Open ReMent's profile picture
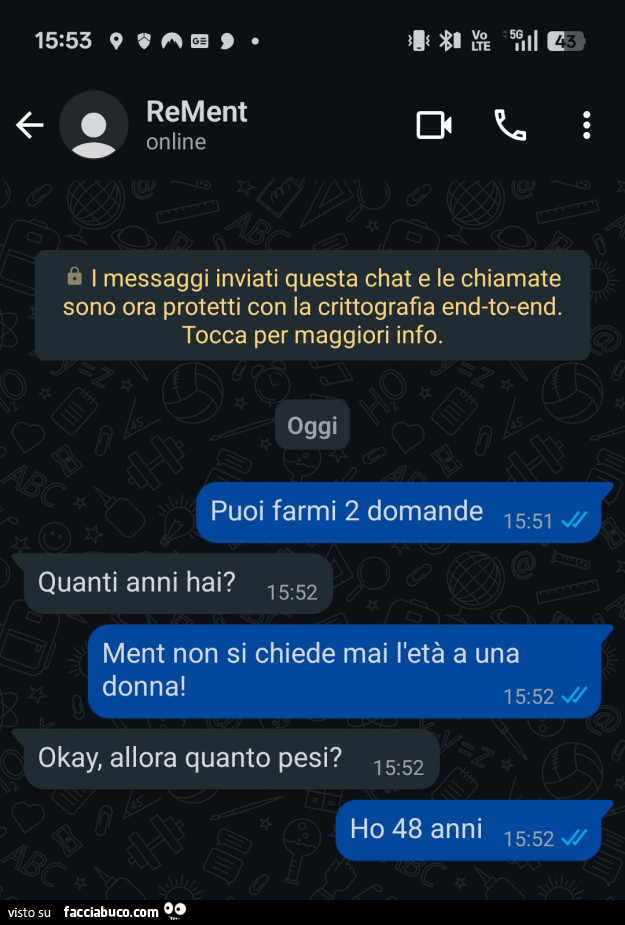This screenshot has height=925, width=625. pos(94,125)
